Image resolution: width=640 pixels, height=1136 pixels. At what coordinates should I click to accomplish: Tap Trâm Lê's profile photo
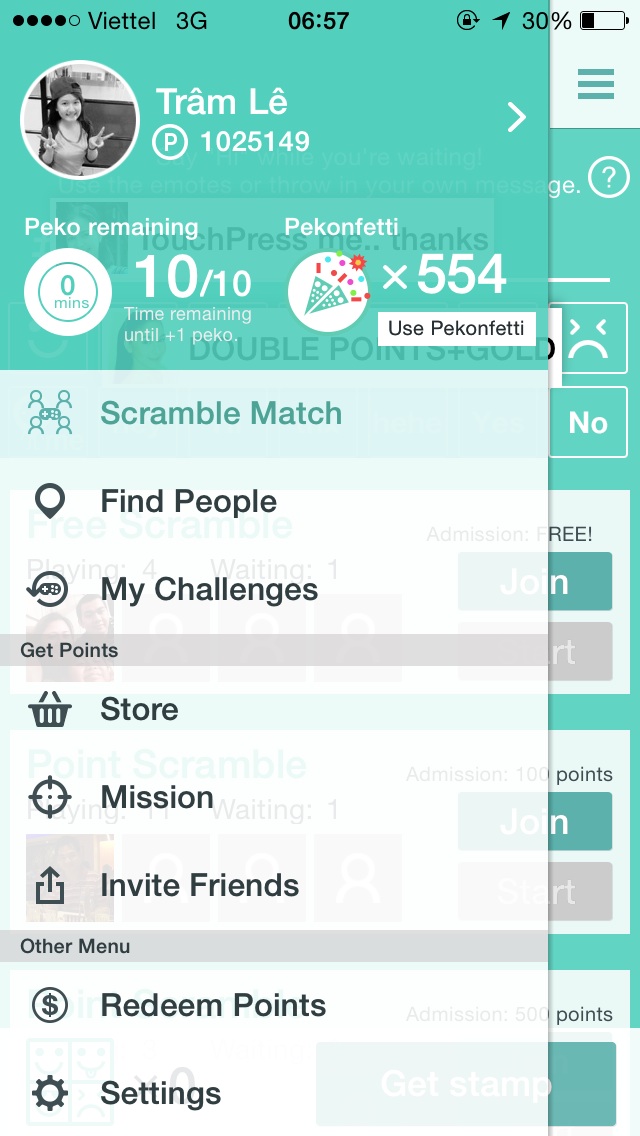pos(80,120)
